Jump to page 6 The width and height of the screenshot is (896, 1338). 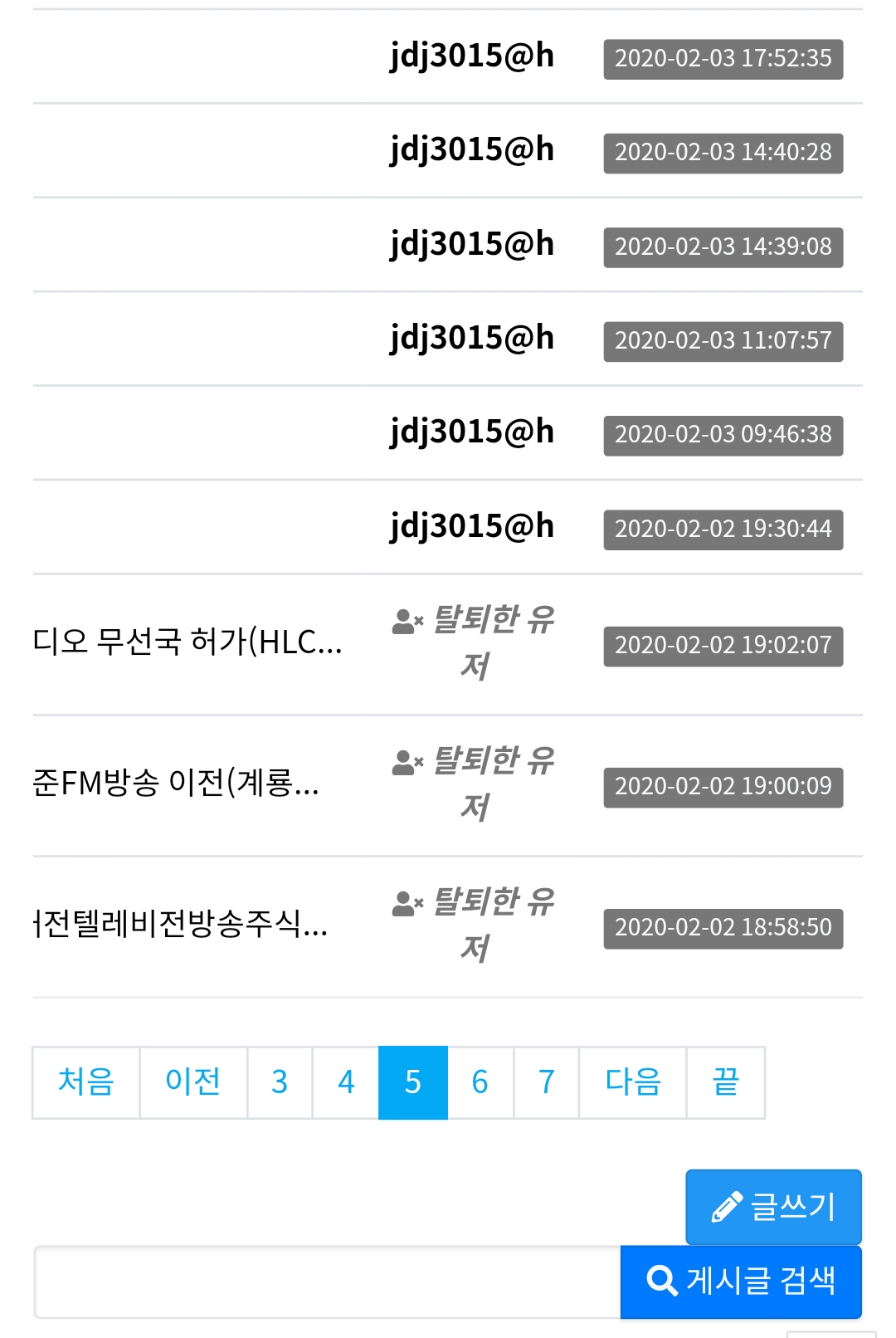click(480, 1082)
